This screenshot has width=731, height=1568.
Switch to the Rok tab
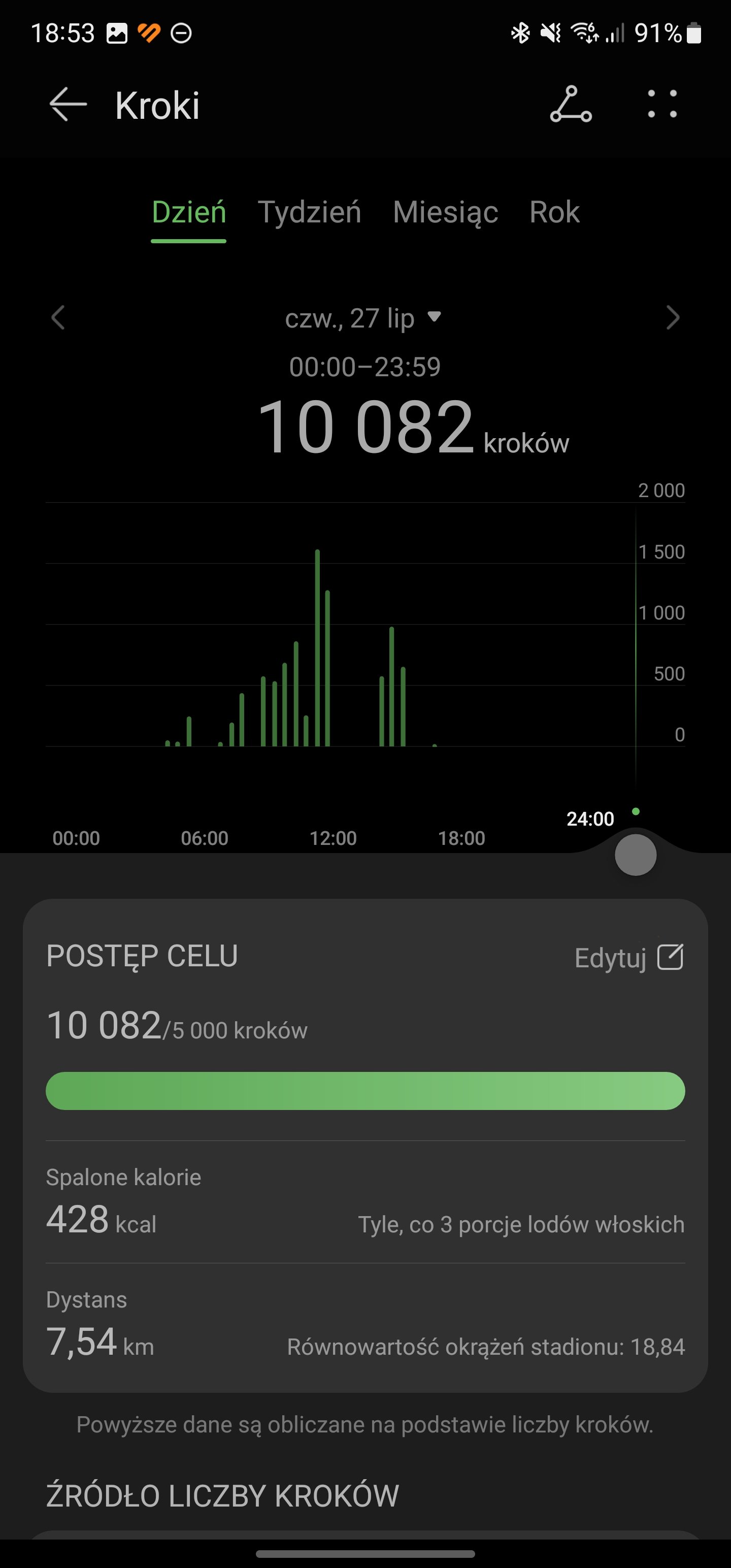tap(554, 212)
